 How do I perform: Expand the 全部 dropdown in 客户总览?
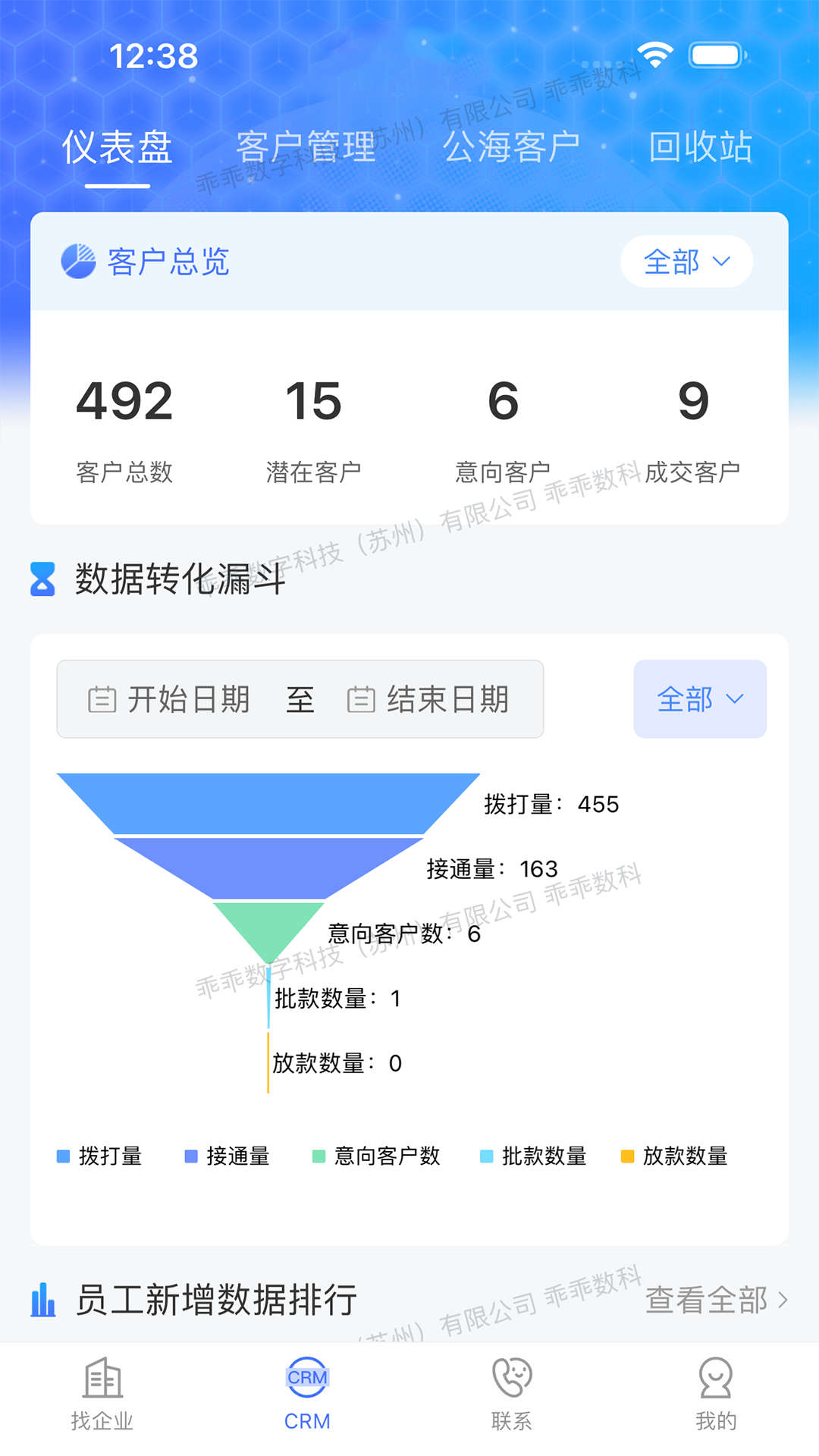coord(686,262)
